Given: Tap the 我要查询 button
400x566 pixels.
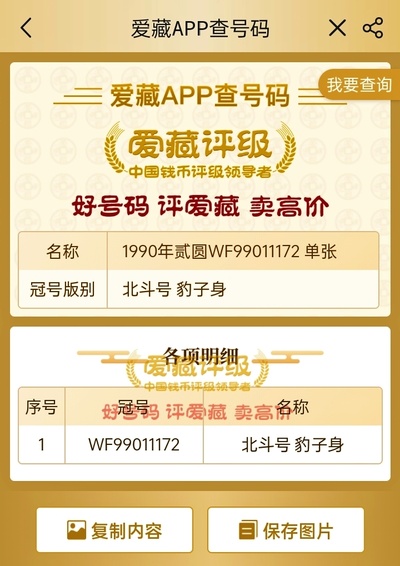Looking at the screenshot, I should (359, 85).
